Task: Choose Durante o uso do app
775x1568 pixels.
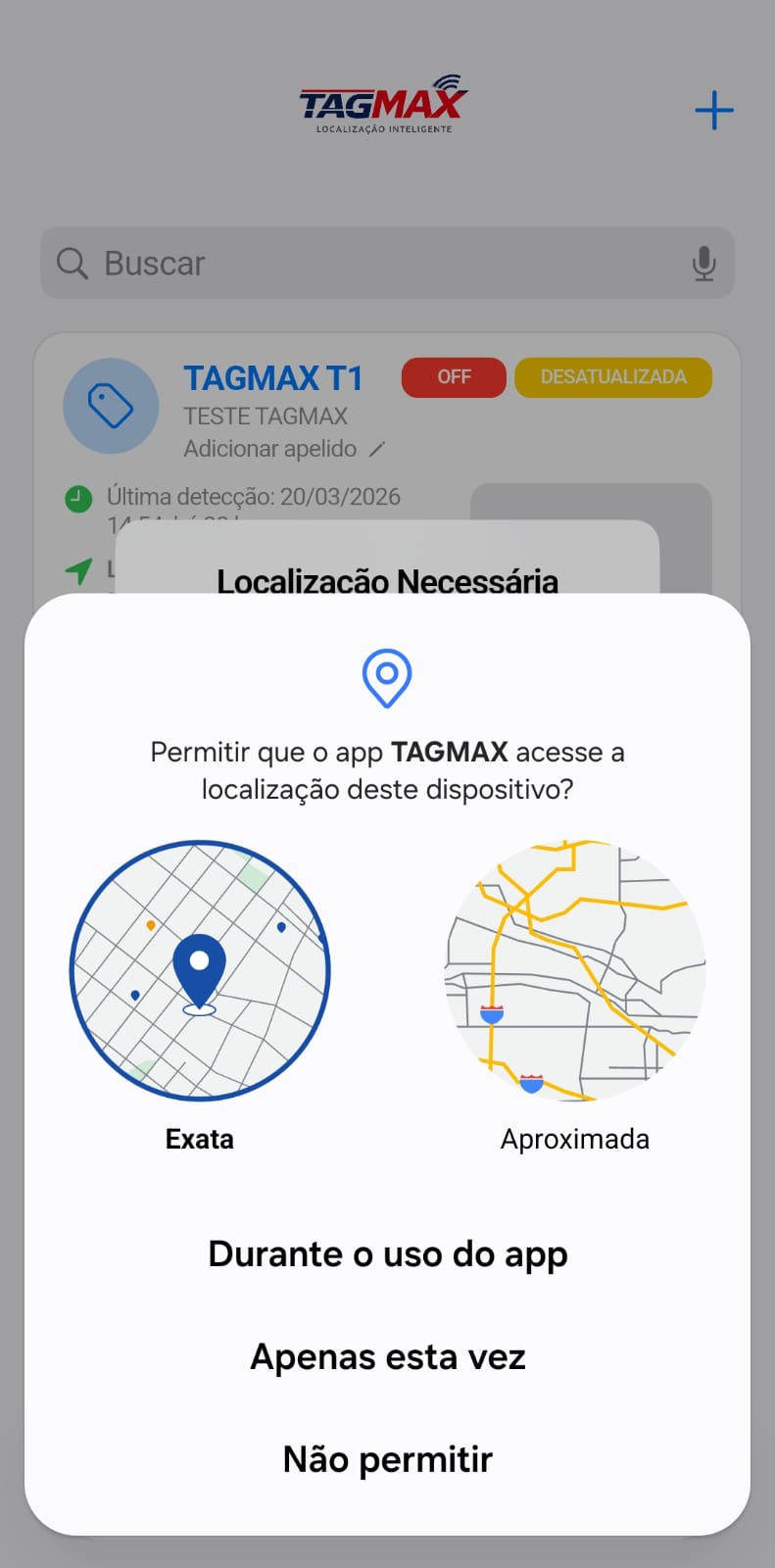Action: tap(387, 1253)
